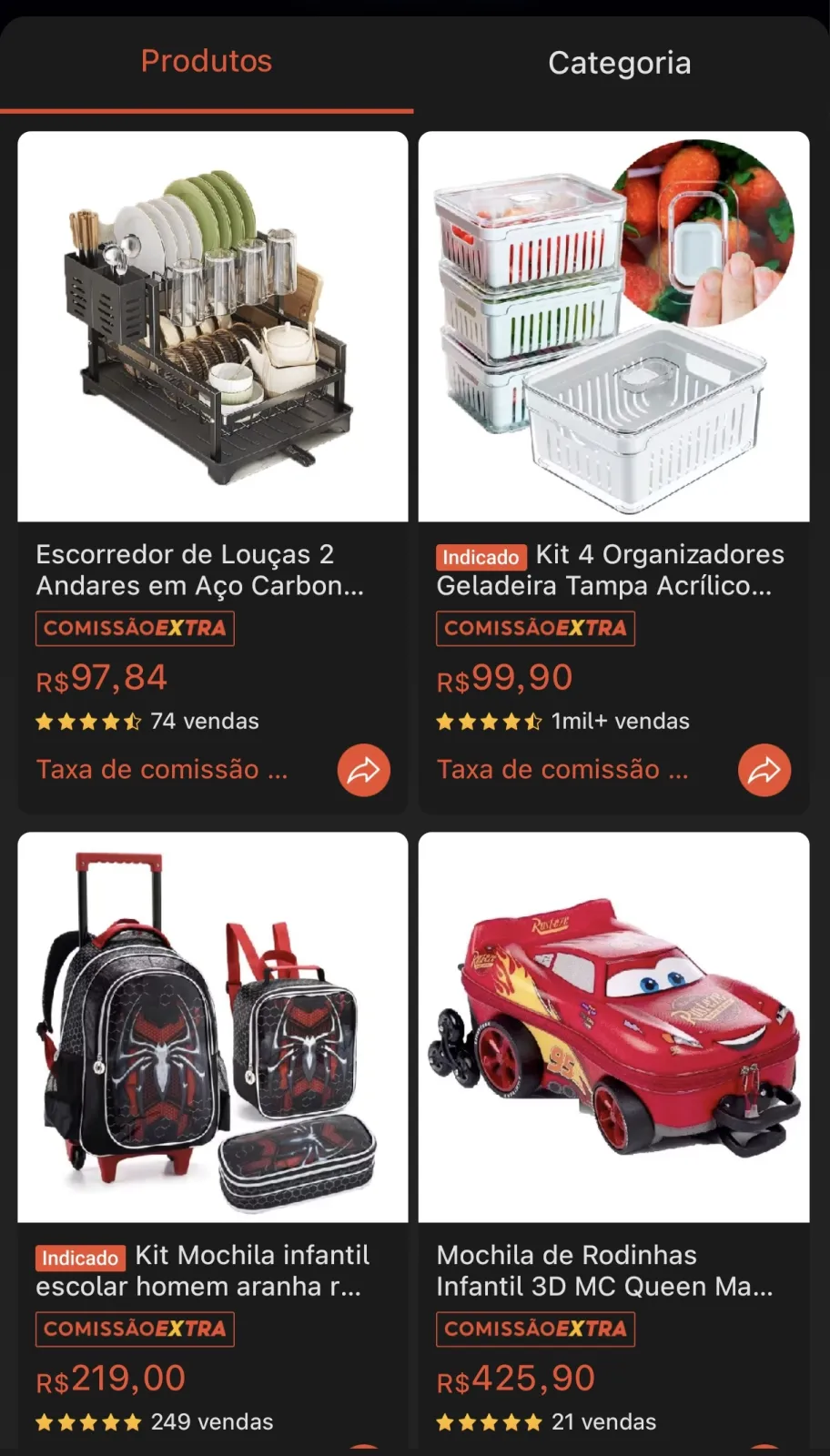Tap the star rating of the Spider-Man backpack kit

click(x=88, y=1421)
